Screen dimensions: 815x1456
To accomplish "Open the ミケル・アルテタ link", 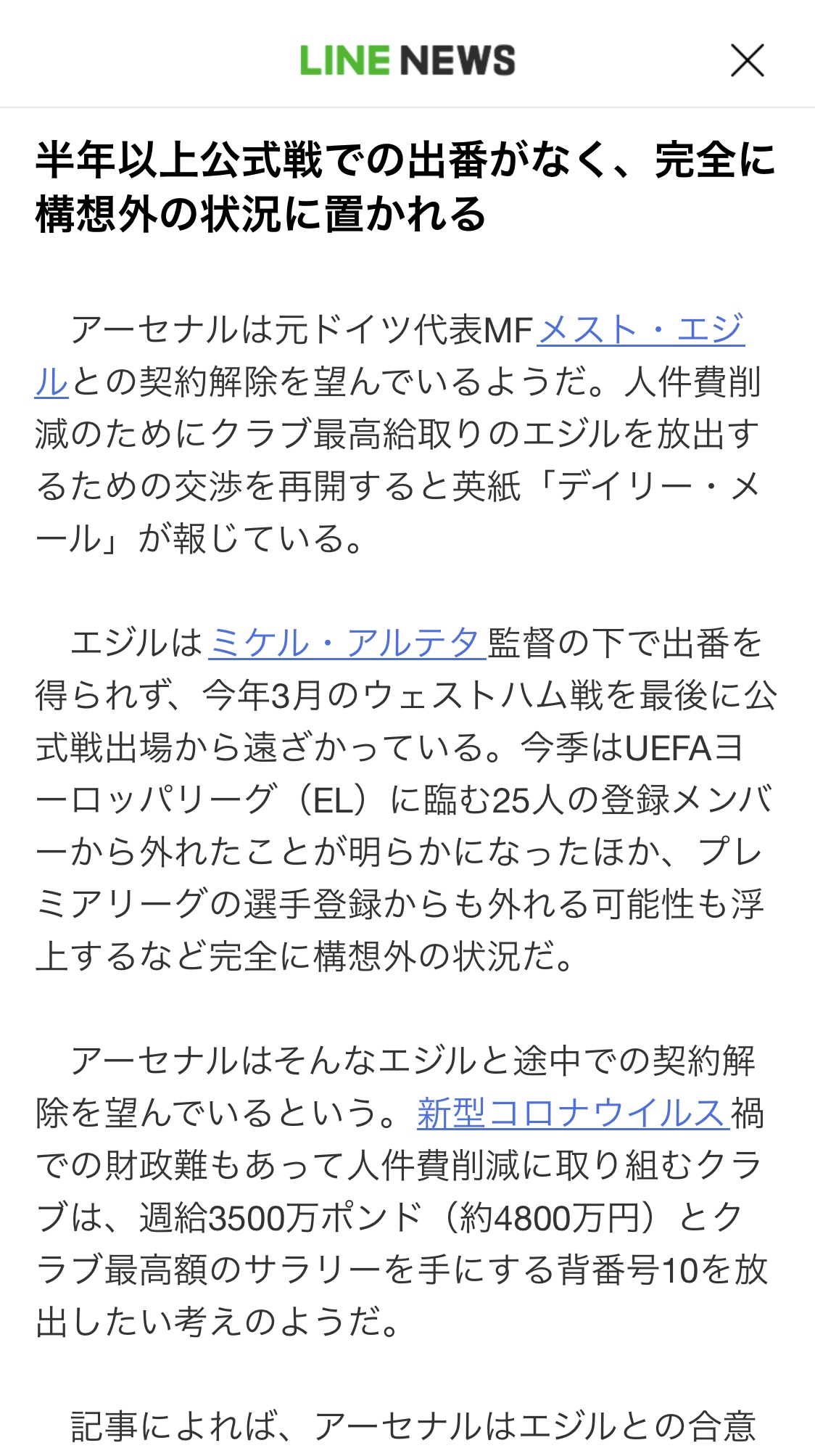I will (346, 643).
